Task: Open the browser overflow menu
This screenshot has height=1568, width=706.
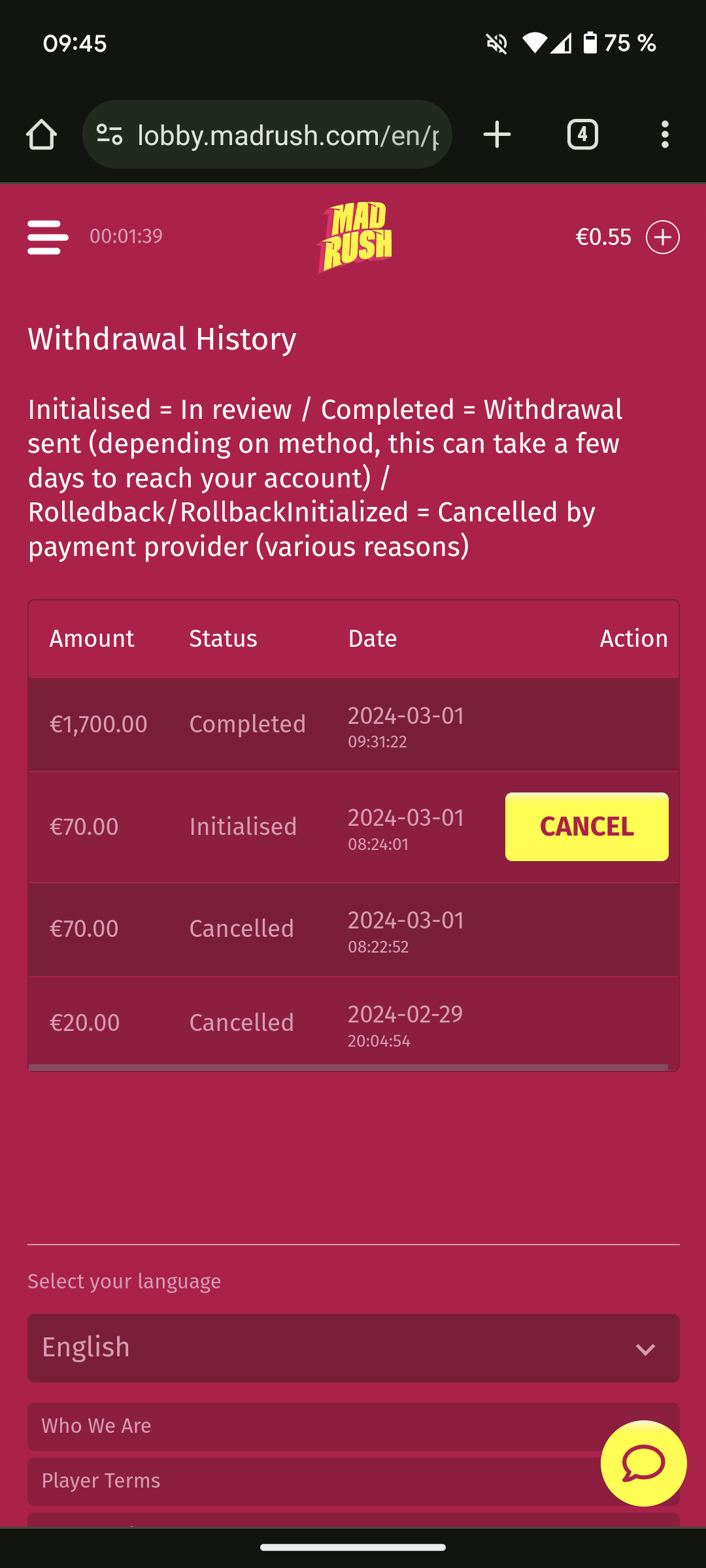Action: [x=665, y=135]
